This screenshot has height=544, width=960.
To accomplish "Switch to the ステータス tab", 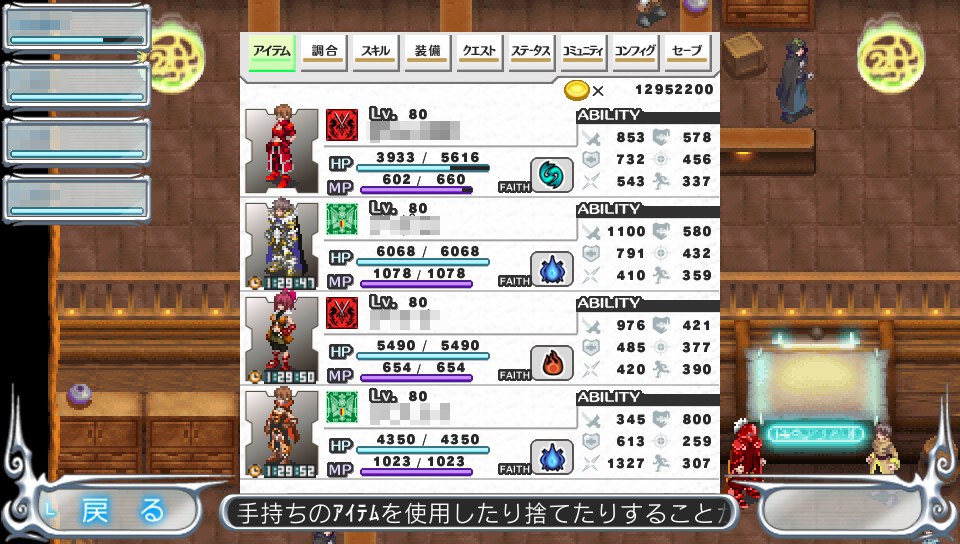I will click(x=531, y=51).
